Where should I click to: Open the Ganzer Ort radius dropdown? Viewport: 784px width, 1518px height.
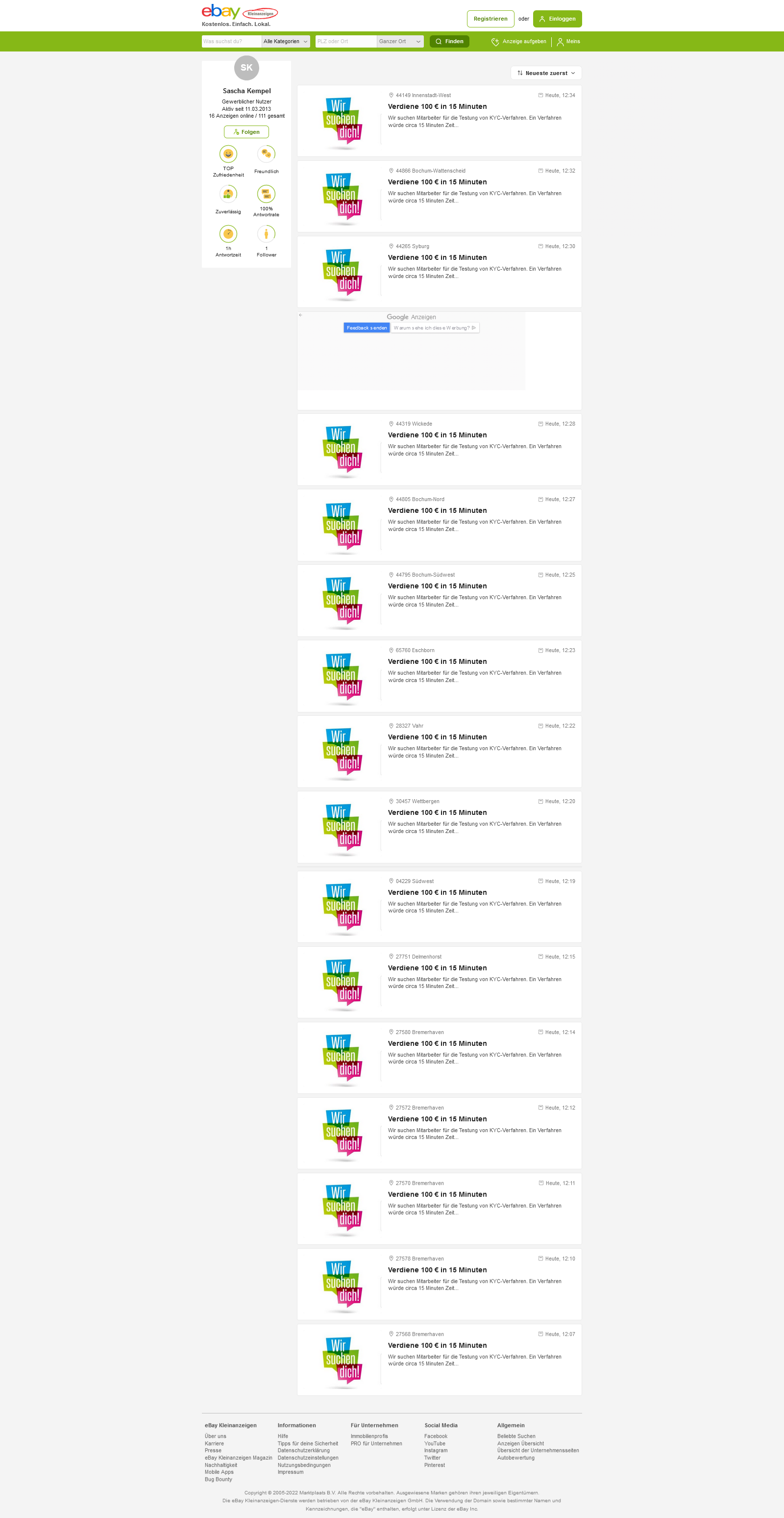tap(400, 41)
